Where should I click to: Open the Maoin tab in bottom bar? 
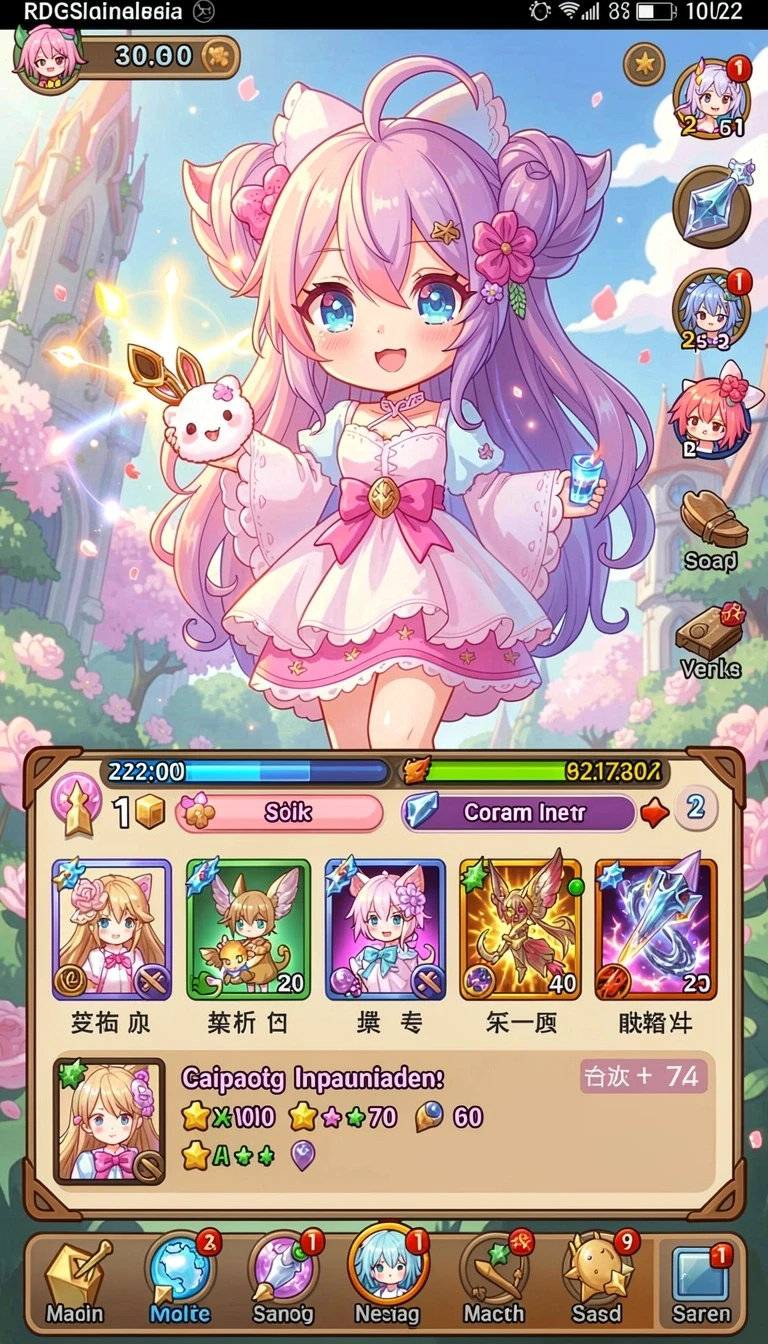(x=75, y=1282)
